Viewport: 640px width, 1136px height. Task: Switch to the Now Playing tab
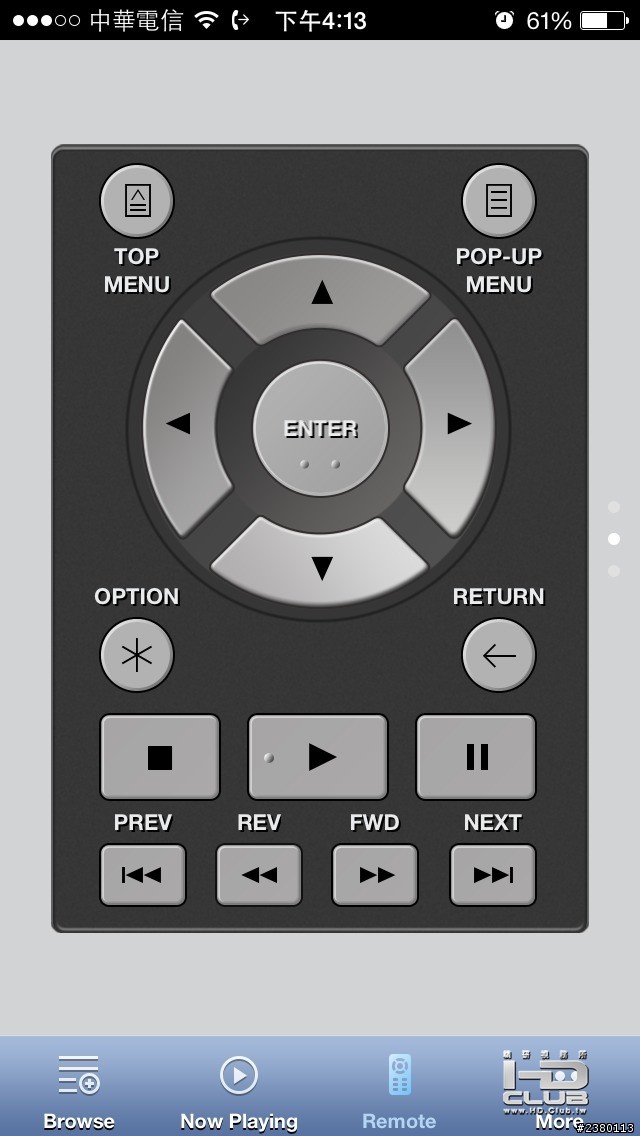point(239,1090)
